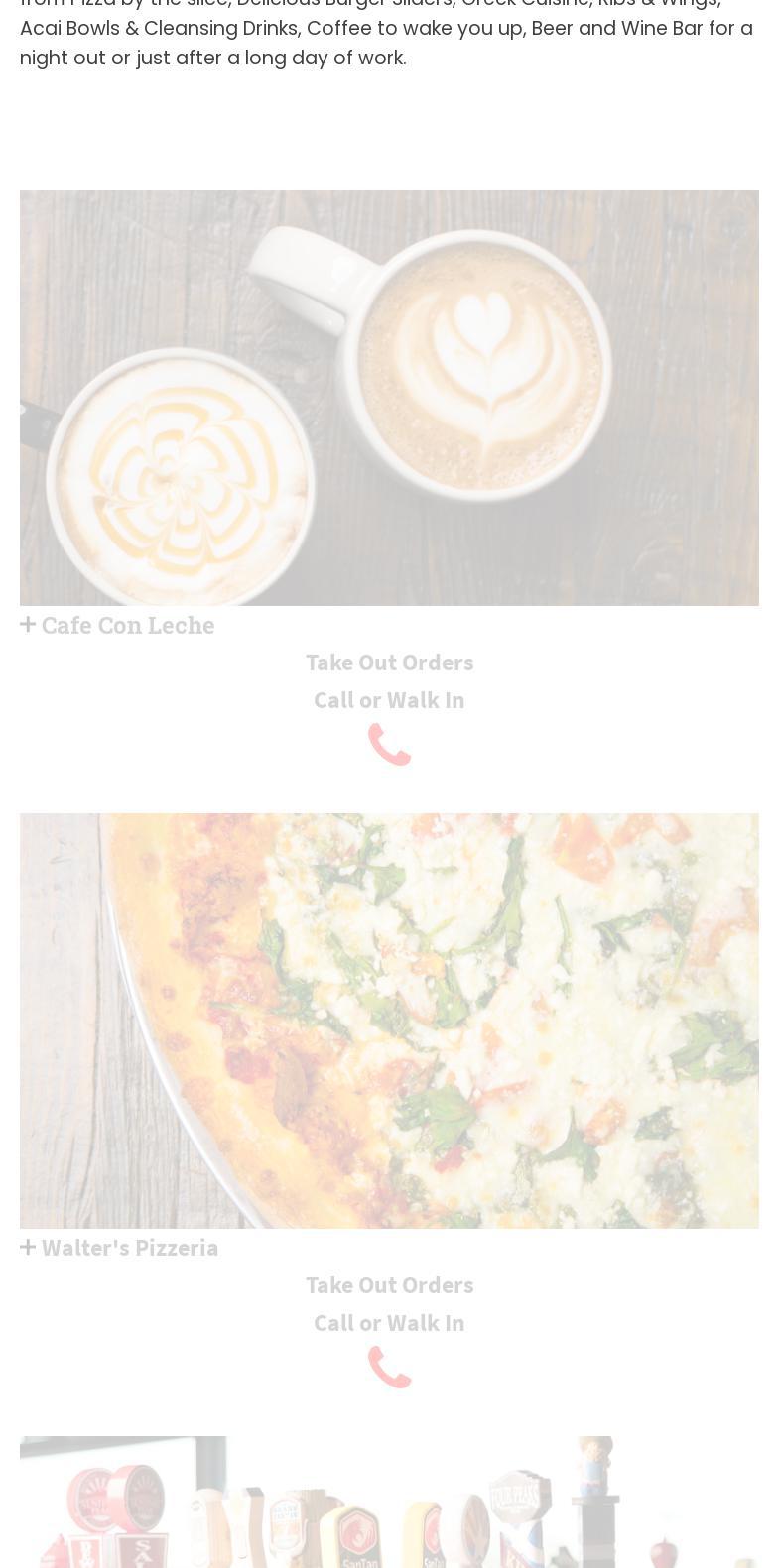The width and height of the screenshot is (779, 1568).
Task: Expand the Cafe Con Leche section
Action: 117,625
